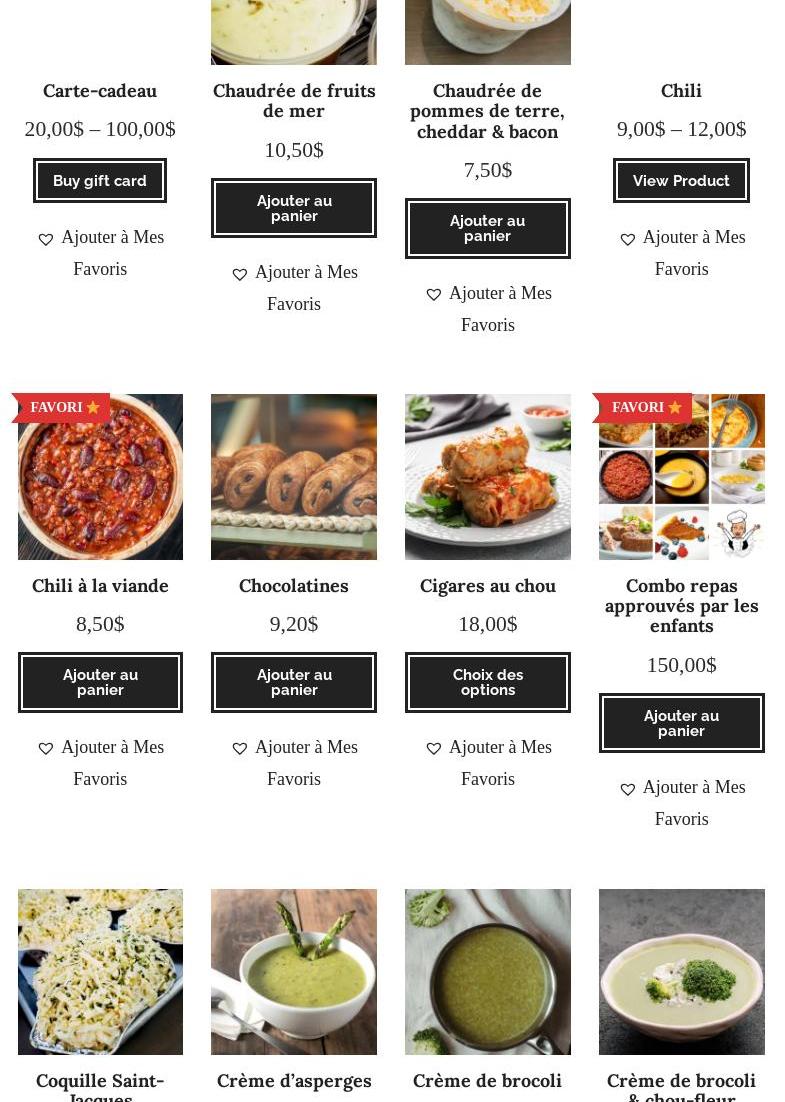Open the Coquille Saint-Jacques product photo
This screenshot has height=1102, width=785.
[100, 971]
